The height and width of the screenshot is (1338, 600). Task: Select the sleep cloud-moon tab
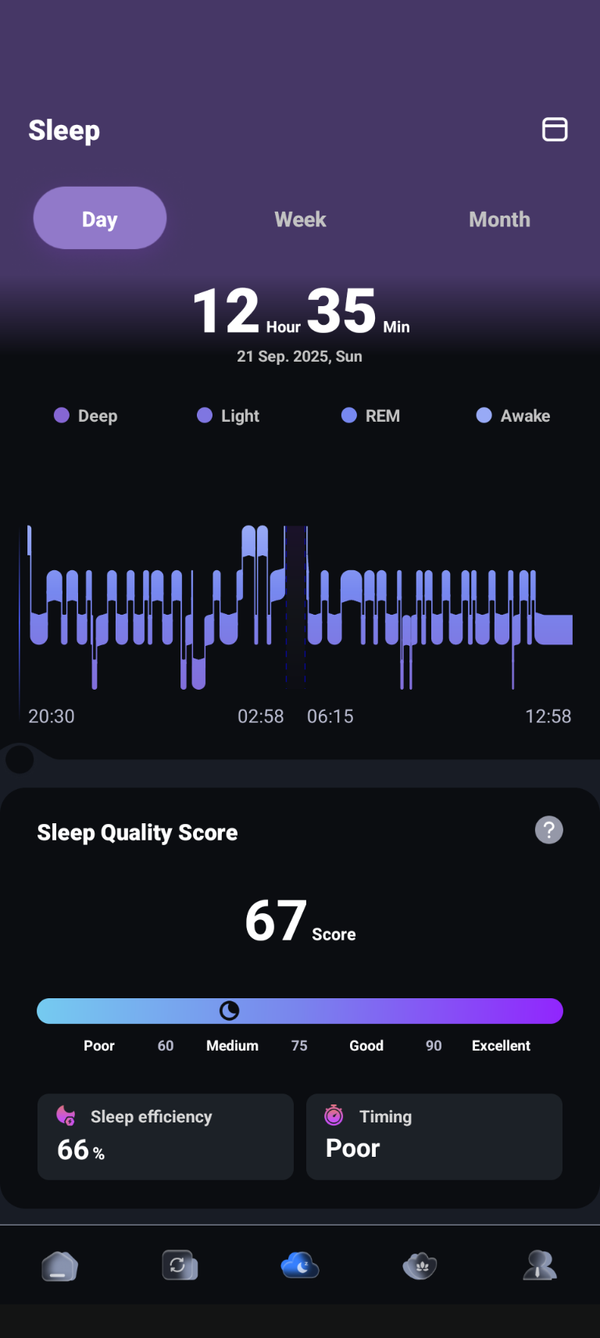point(300,1266)
